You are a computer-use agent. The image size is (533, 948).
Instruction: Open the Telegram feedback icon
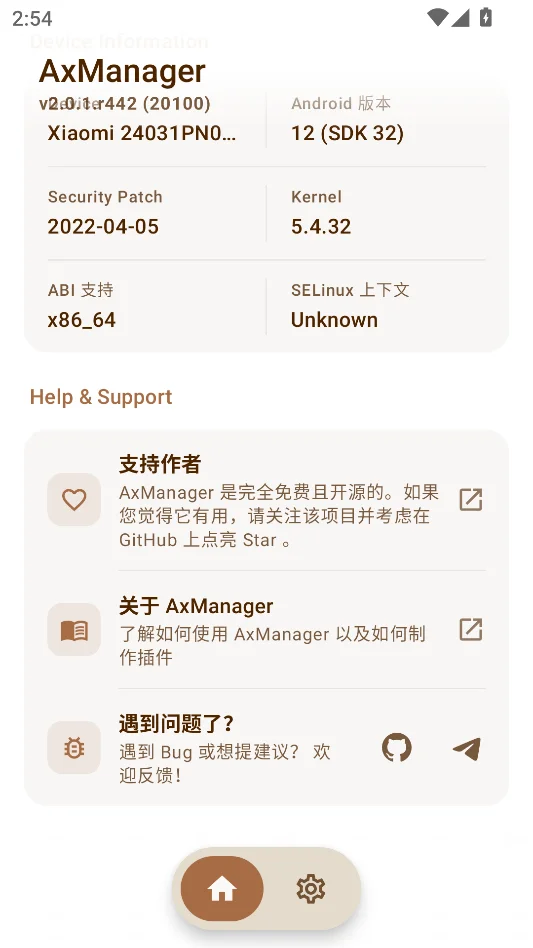(x=467, y=748)
